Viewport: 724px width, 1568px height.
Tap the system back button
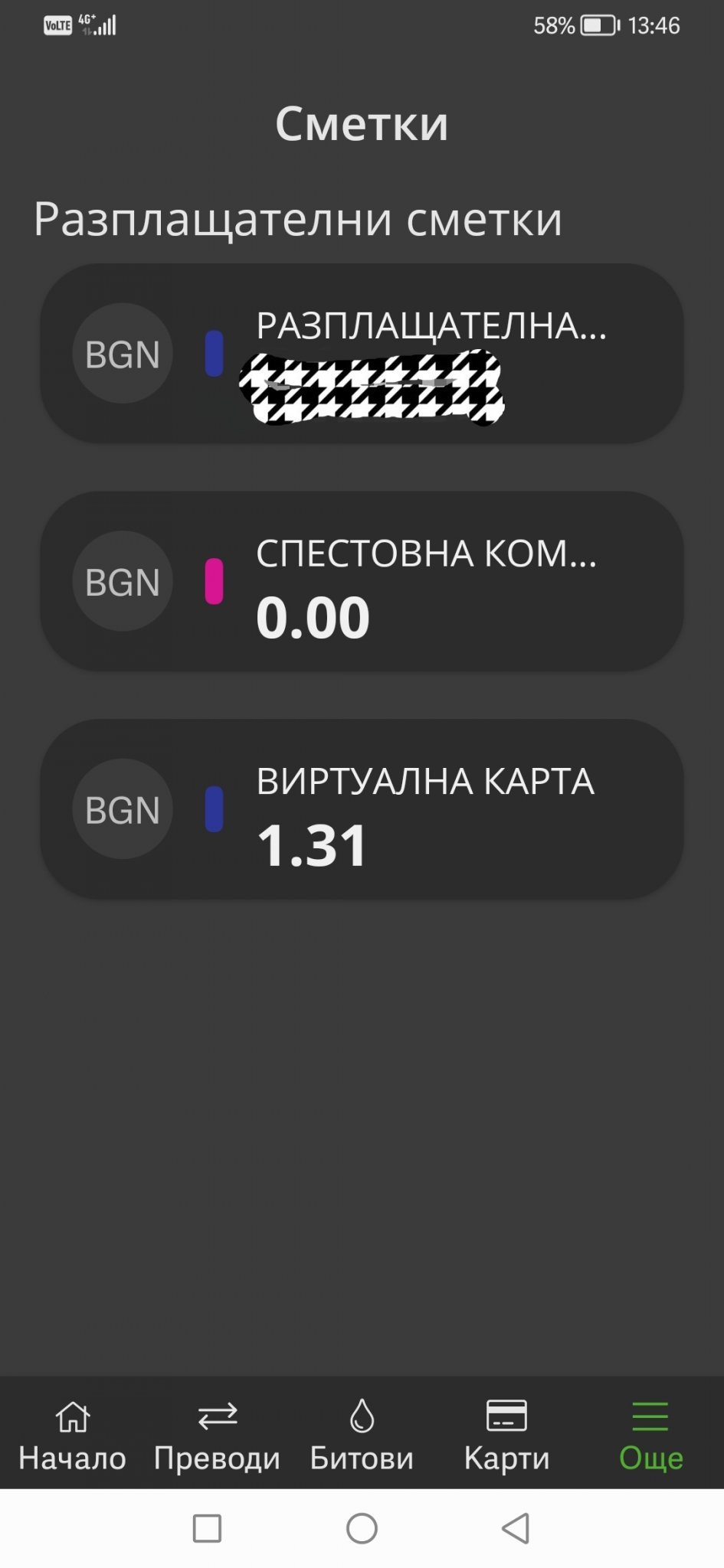[x=516, y=1528]
